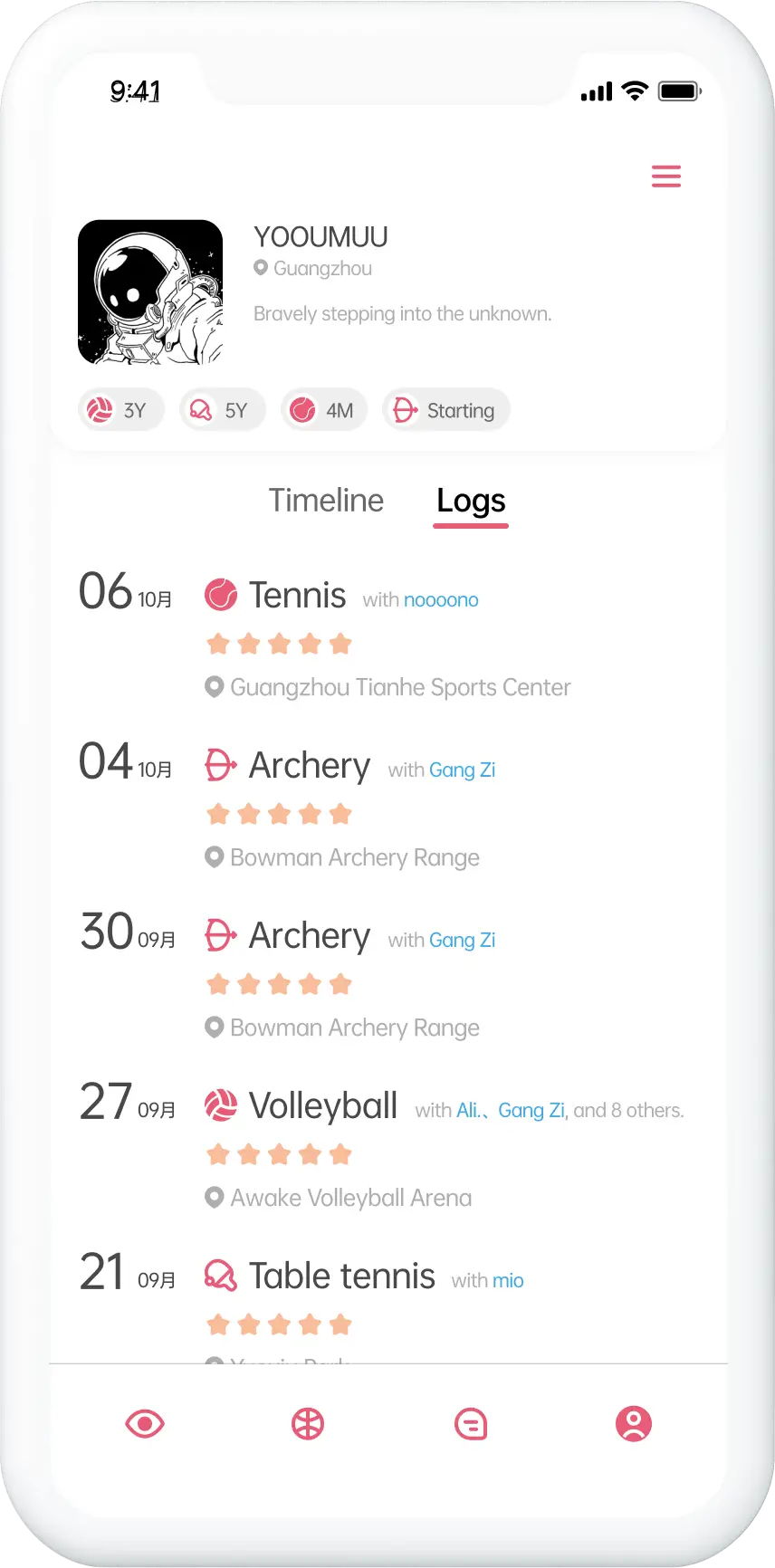Click the tennis 4M badge
775x1568 pixels.
coord(324,409)
